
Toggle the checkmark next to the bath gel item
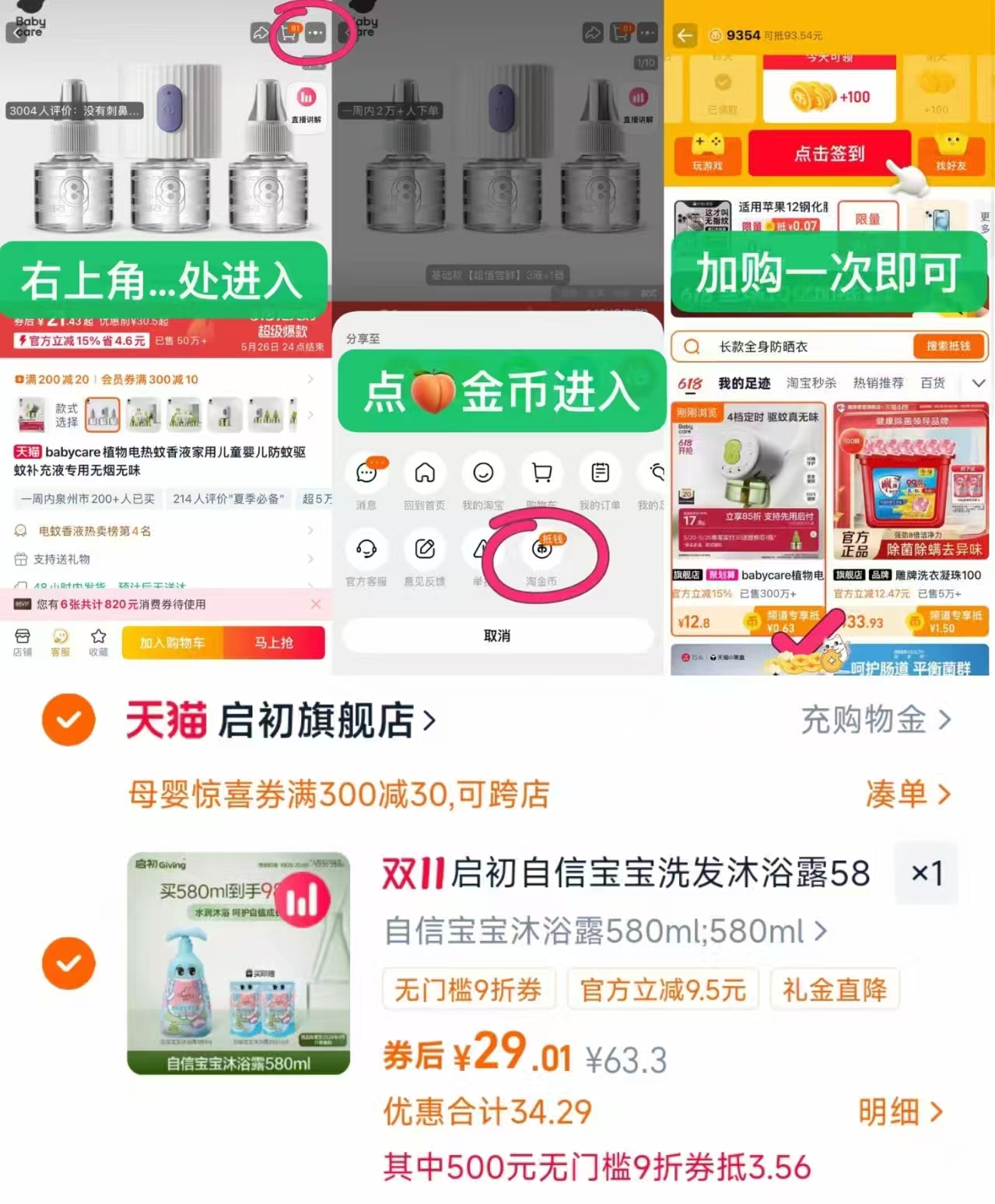pos(68,963)
